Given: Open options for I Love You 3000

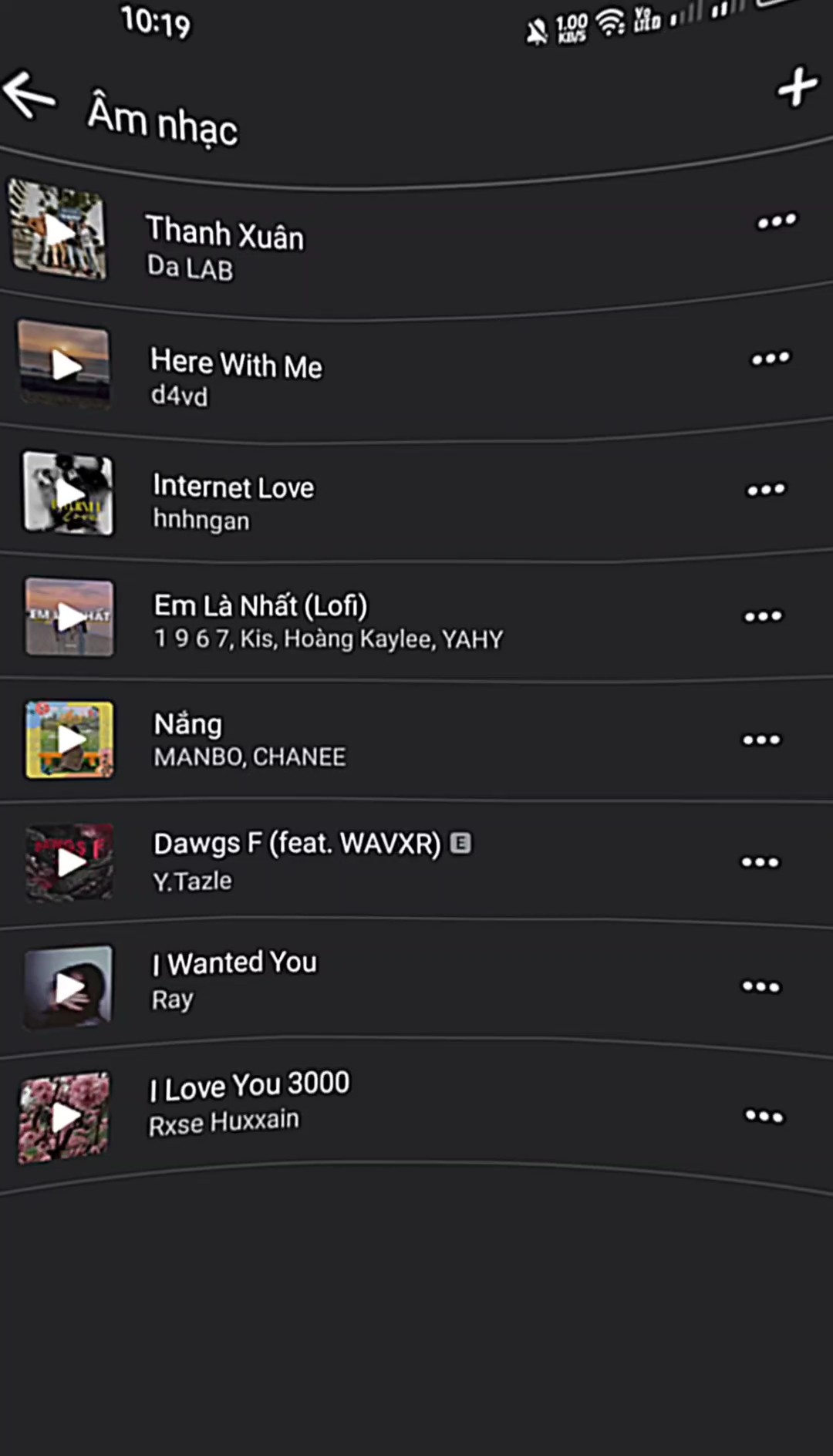Looking at the screenshot, I should coord(764,1115).
